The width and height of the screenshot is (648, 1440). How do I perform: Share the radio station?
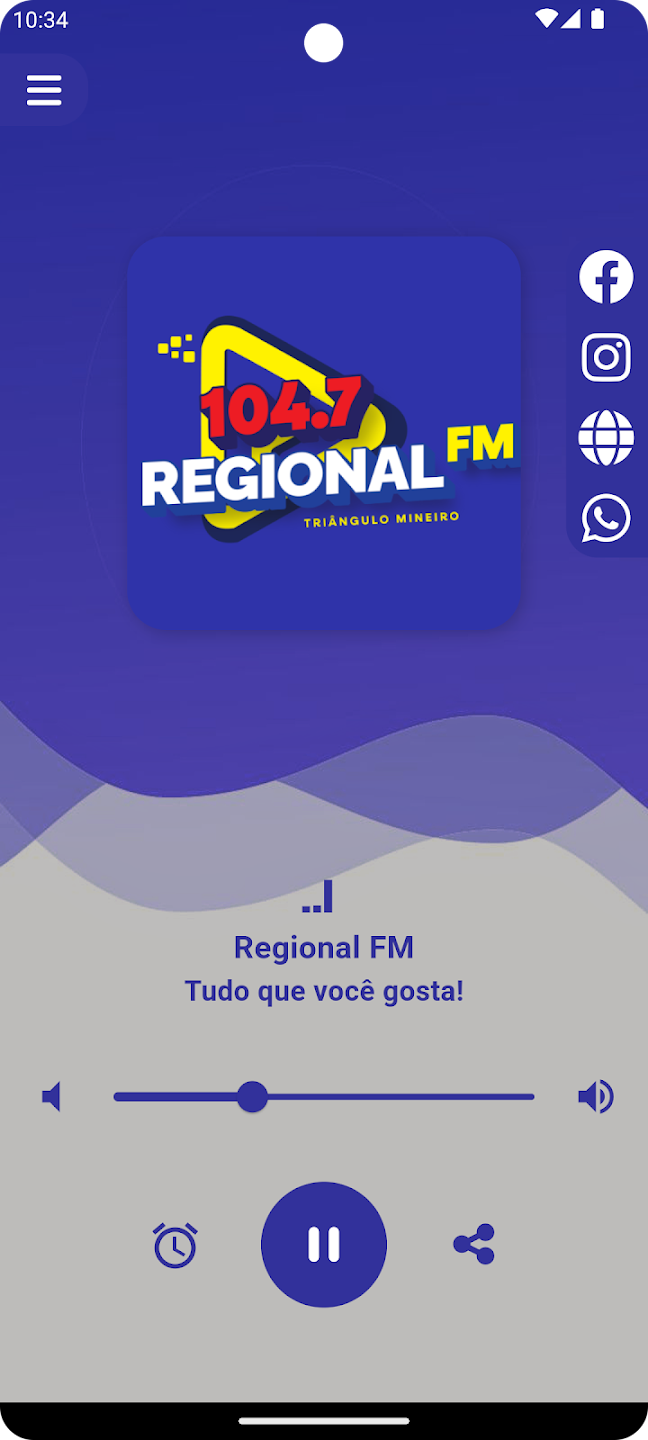click(474, 1244)
